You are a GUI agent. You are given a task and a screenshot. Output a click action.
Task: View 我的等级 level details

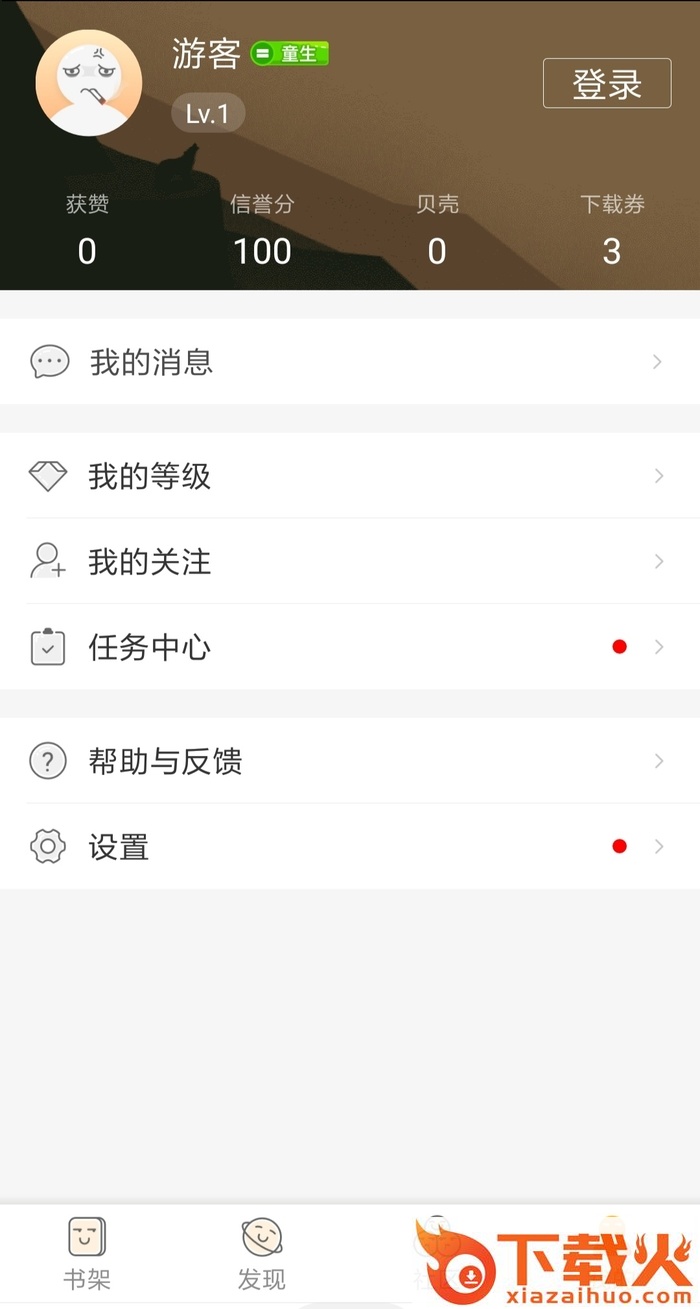[350, 476]
